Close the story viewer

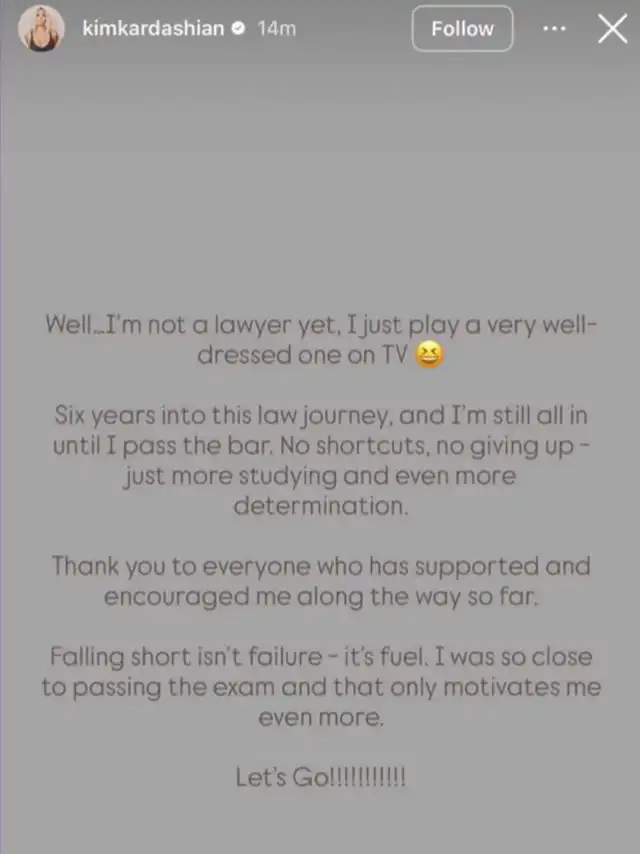[x=612, y=29]
